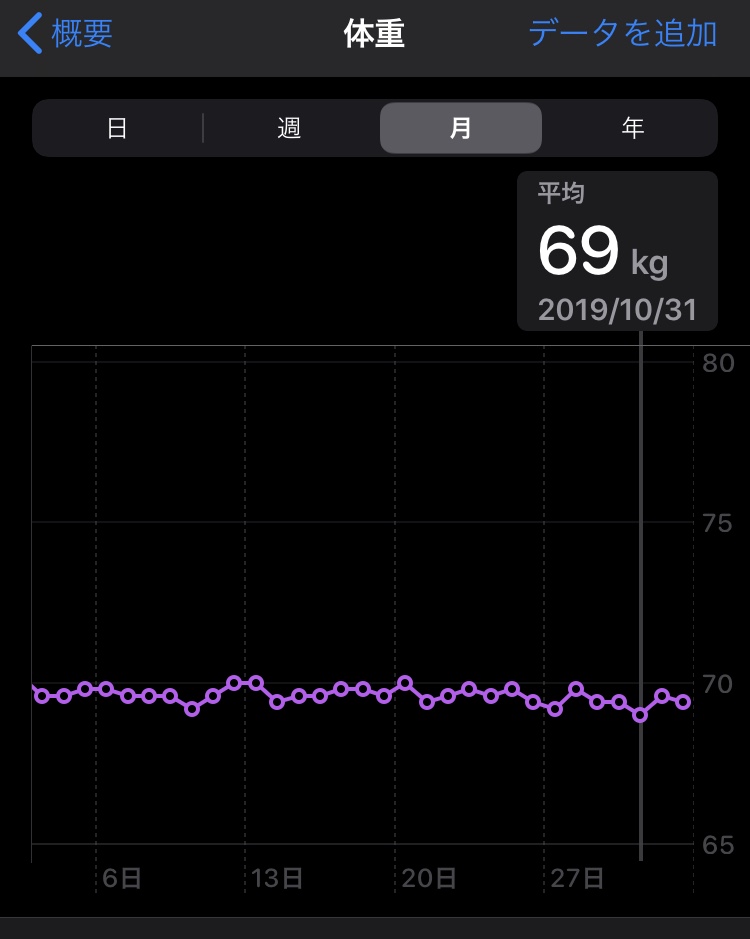750x939 pixels.
Task: Switch to the 週 view
Action: click(x=289, y=128)
